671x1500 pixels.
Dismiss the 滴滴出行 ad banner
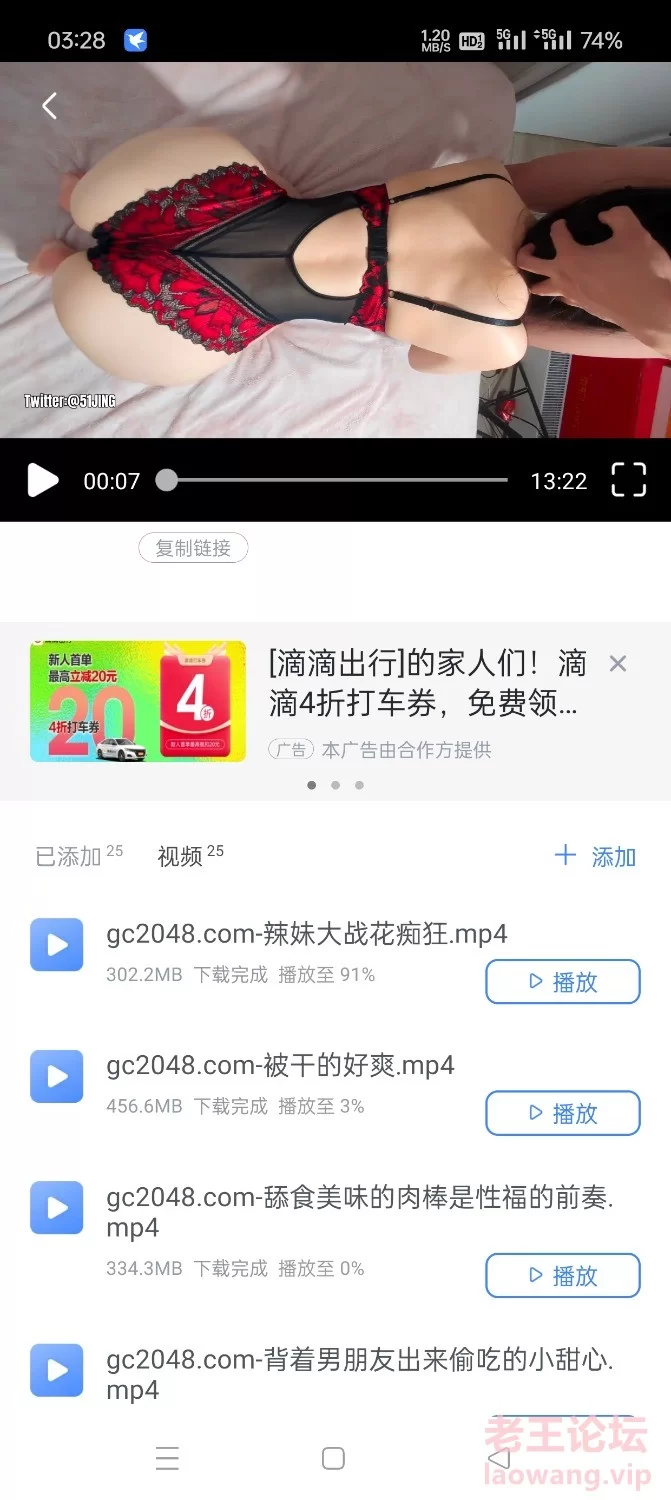coord(618,663)
